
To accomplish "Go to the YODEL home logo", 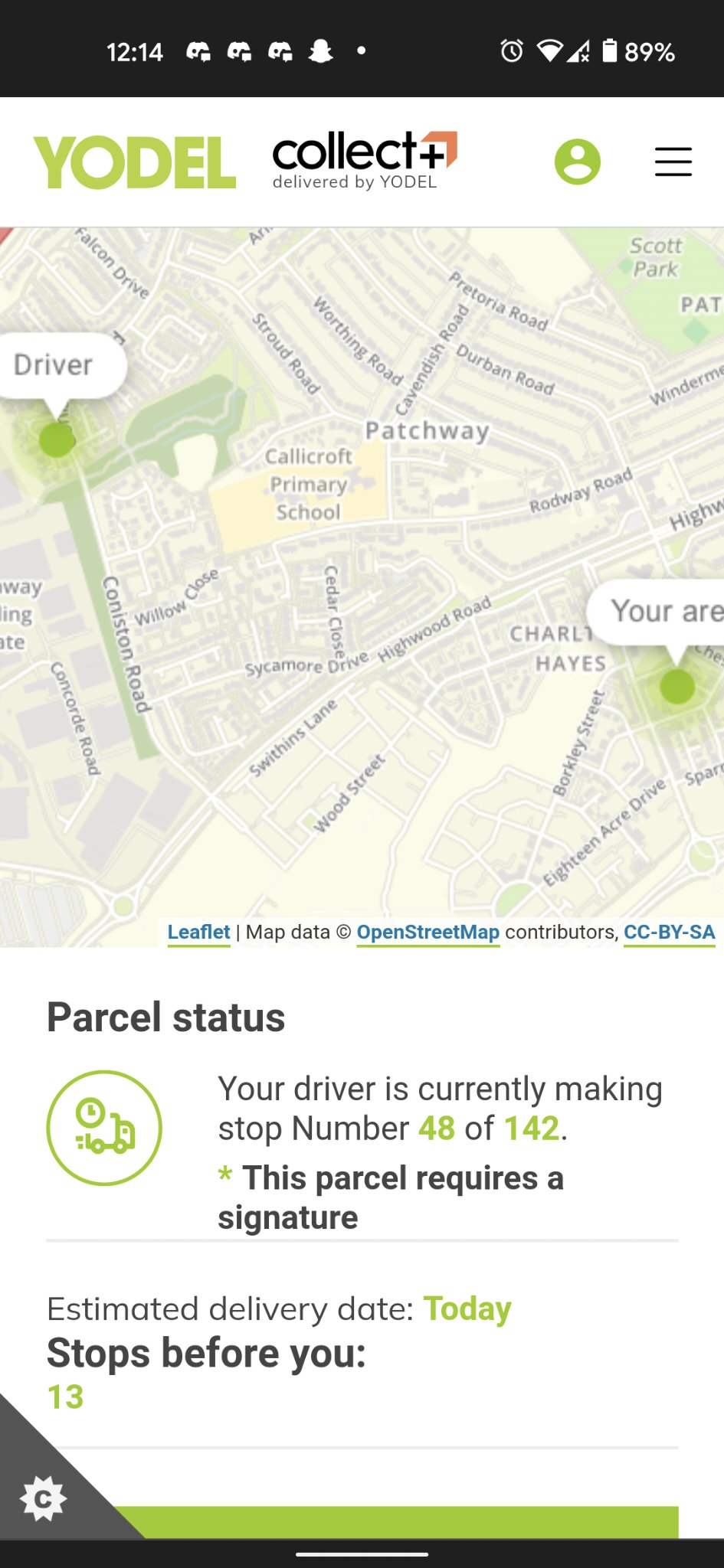I will point(135,162).
